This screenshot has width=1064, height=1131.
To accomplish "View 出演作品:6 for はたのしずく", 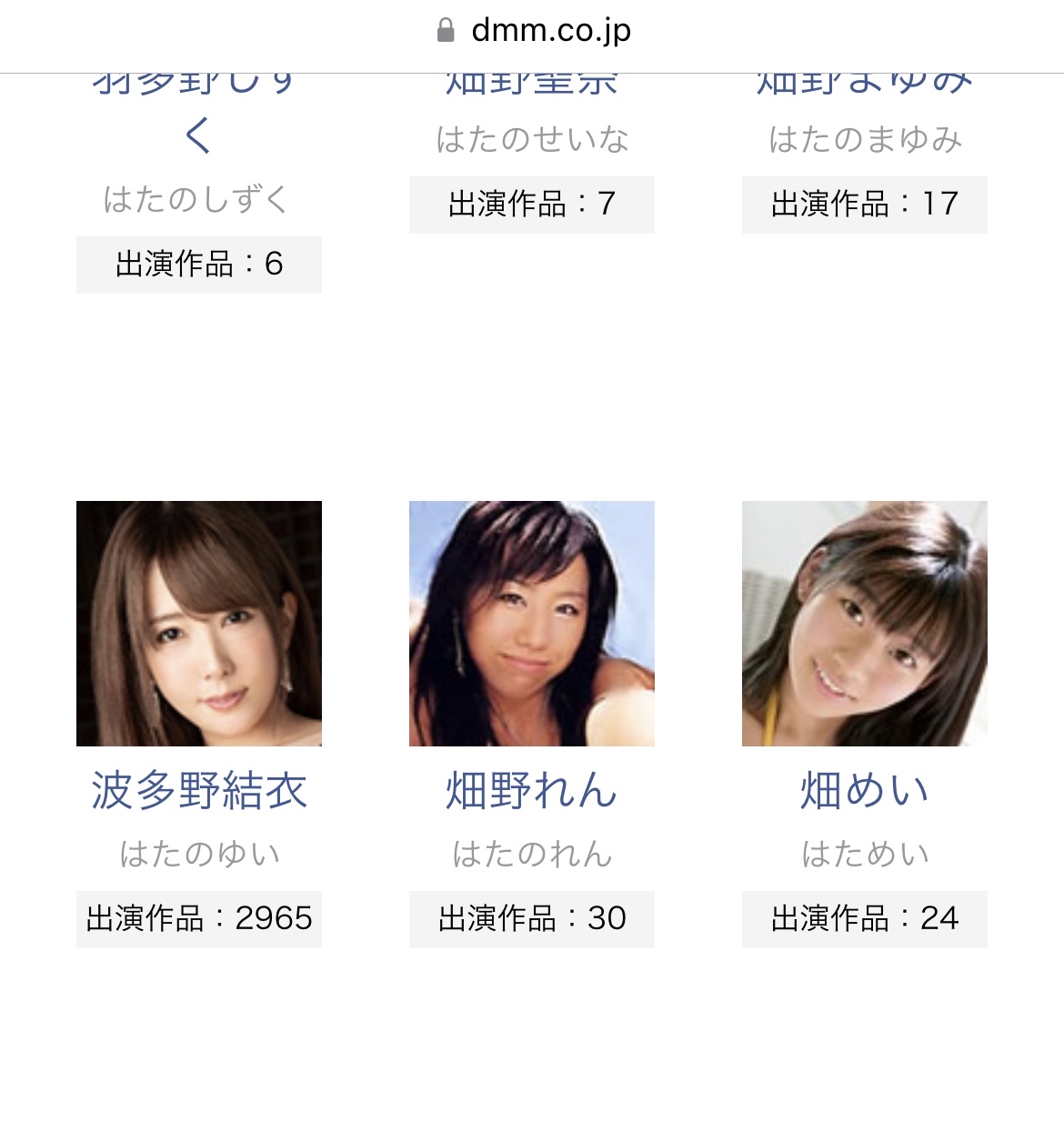I will [199, 265].
